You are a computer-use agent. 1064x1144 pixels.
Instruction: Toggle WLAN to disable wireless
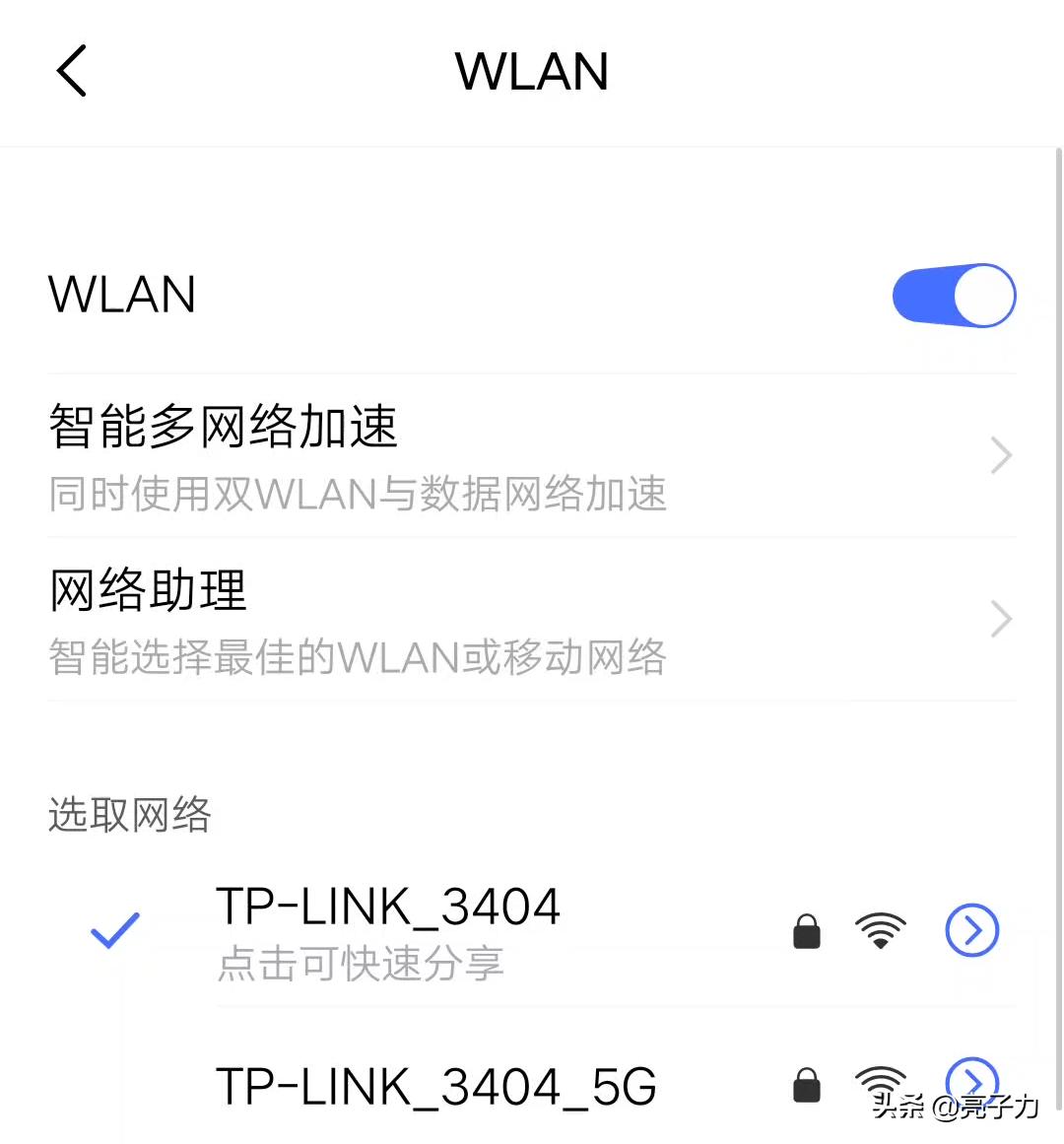(954, 295)
